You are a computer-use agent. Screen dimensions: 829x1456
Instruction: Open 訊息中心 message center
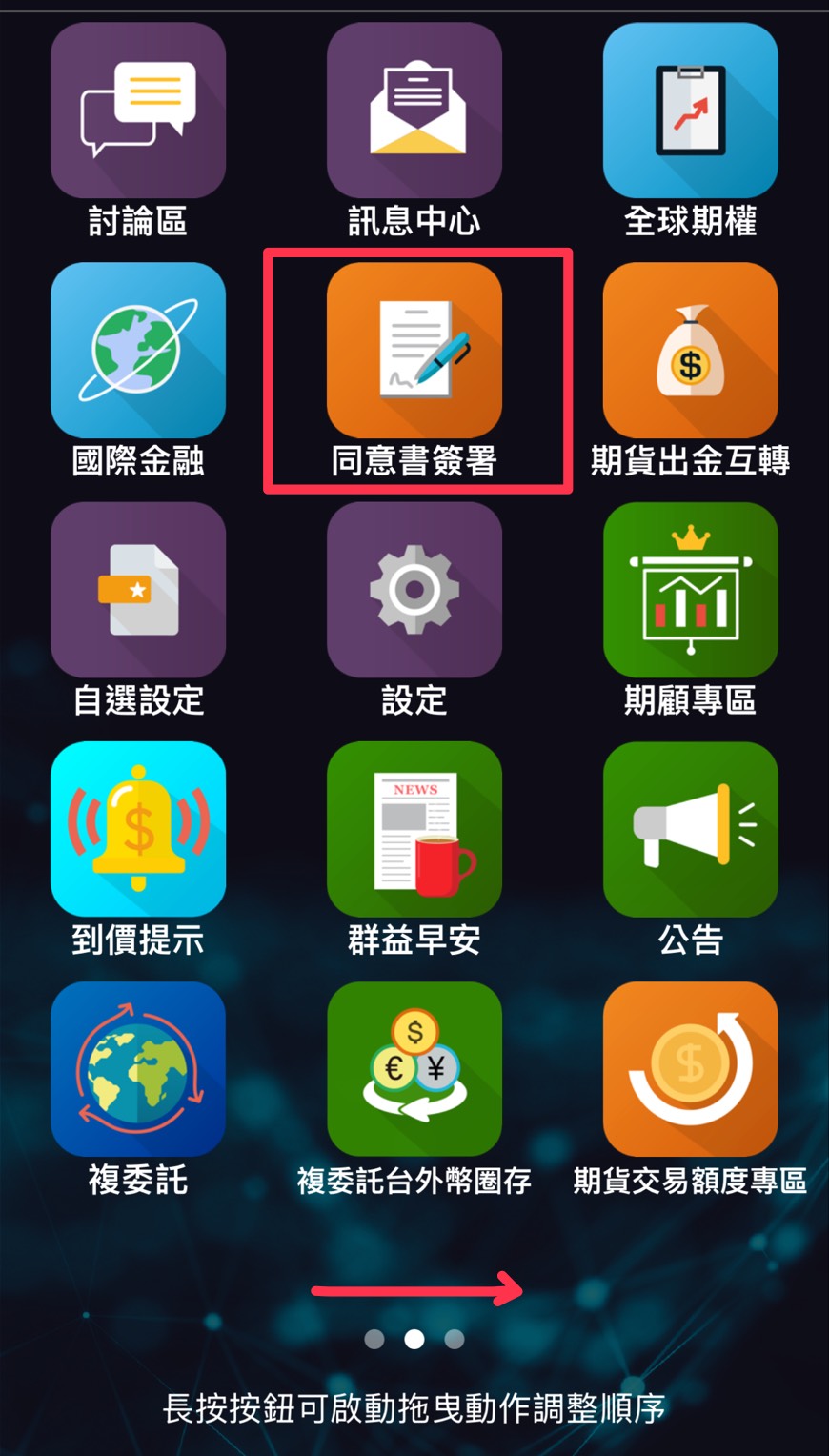click(414, 111)
